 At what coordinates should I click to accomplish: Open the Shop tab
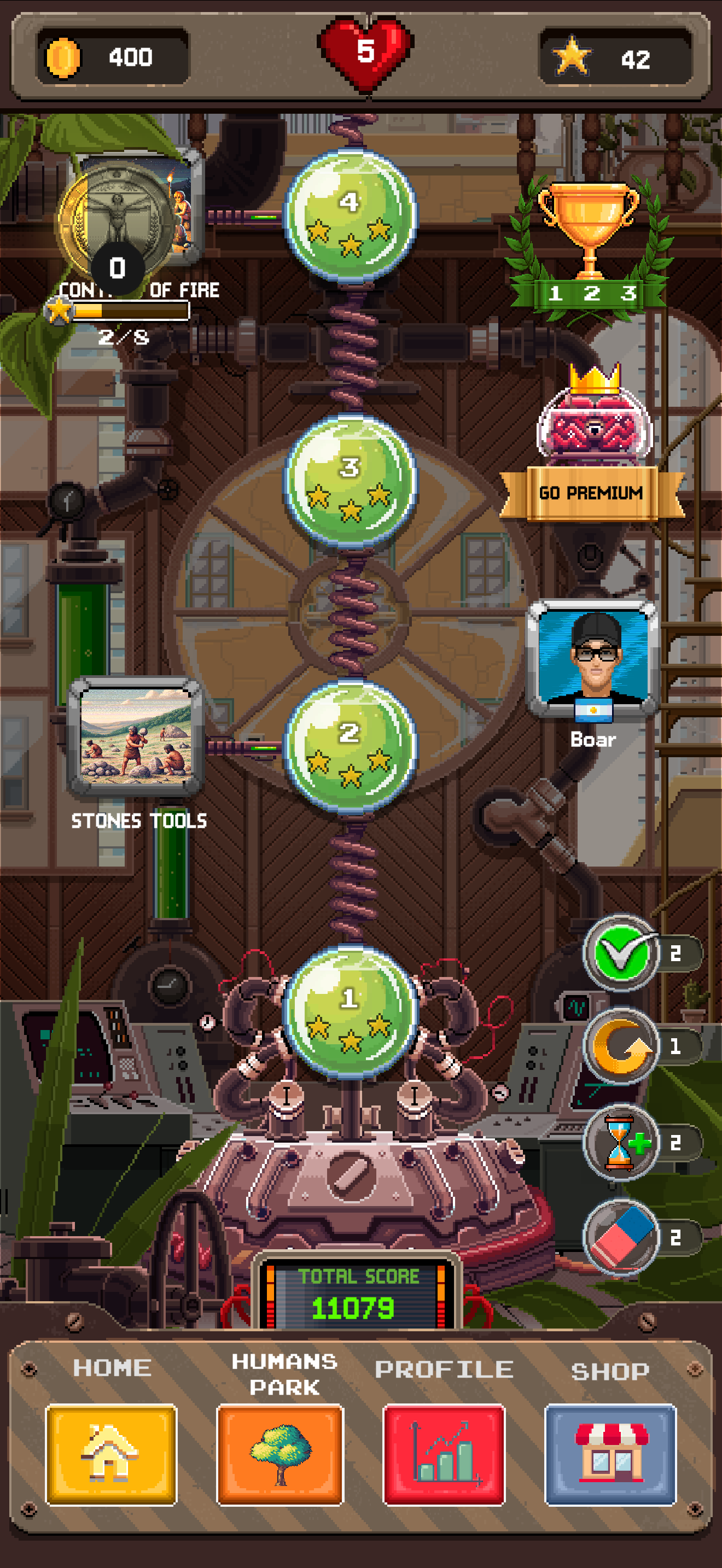pos(610,1454)
